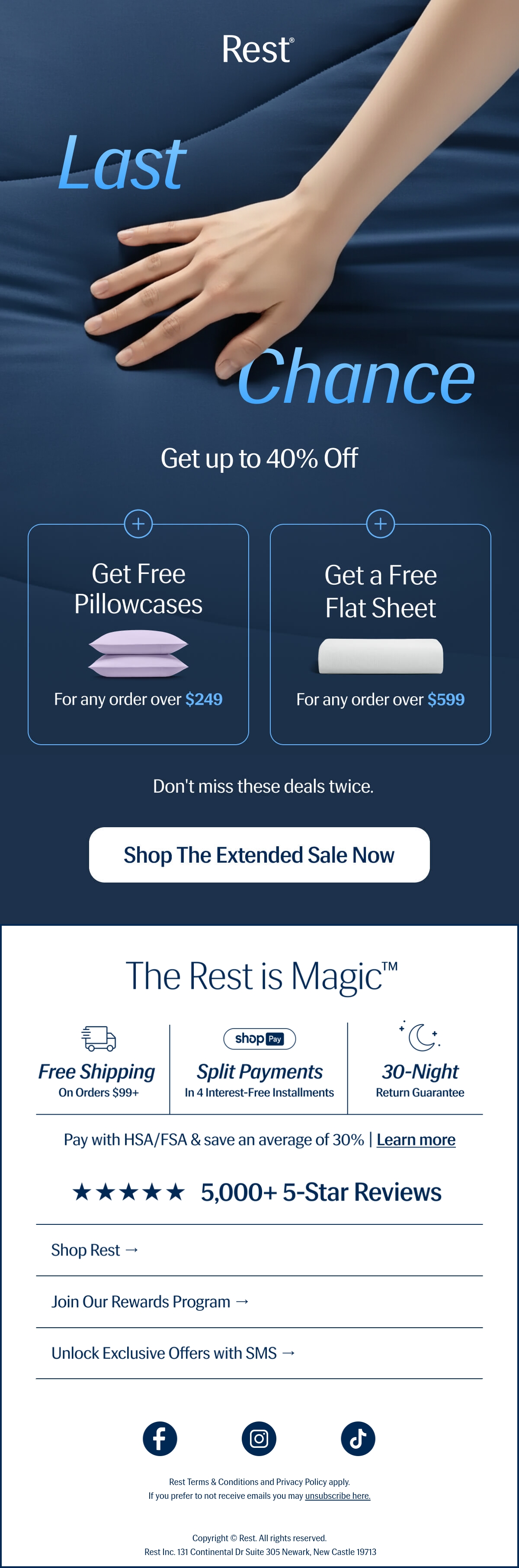Open the Instagram icon
Screen dimensions: 519x1568
(259, 1438)
